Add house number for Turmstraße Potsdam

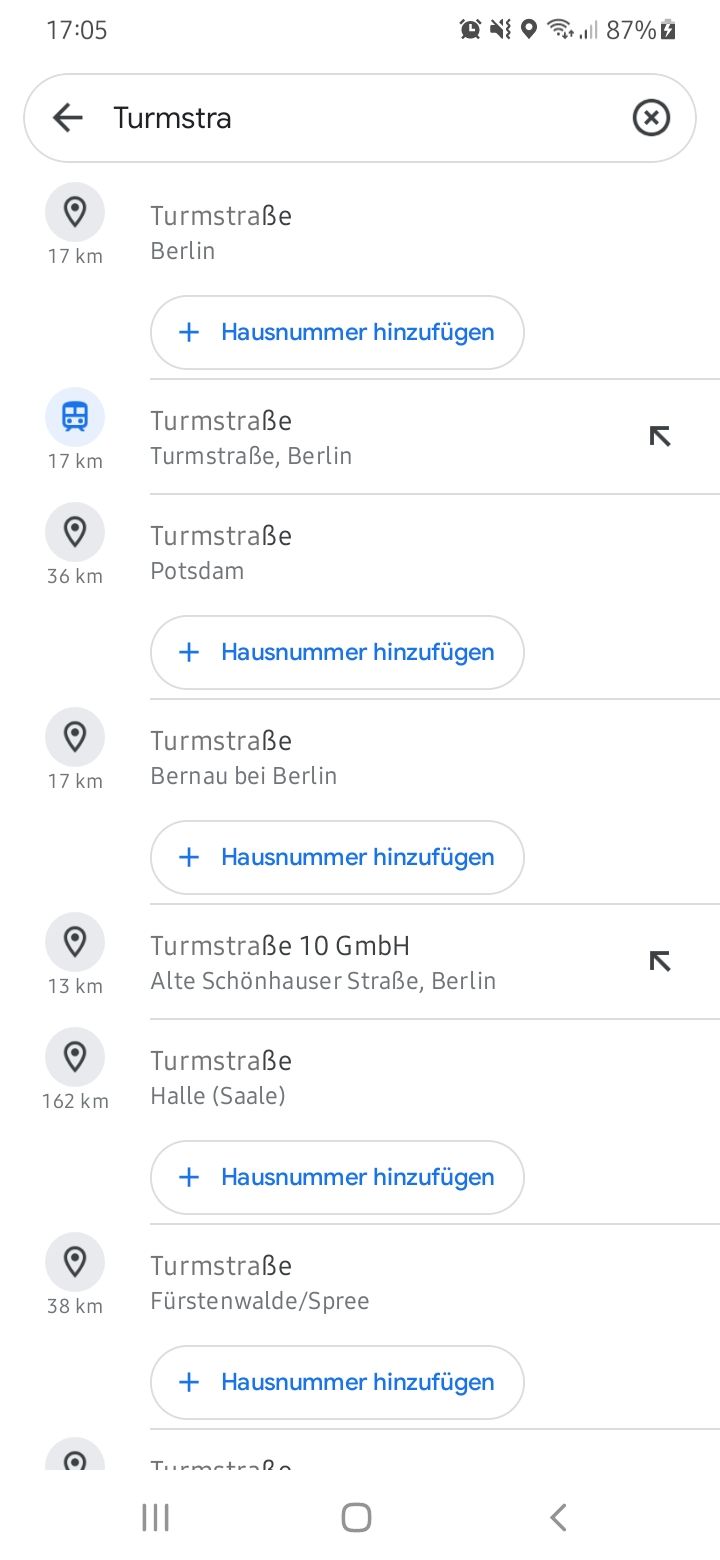[x=337, y=652]
